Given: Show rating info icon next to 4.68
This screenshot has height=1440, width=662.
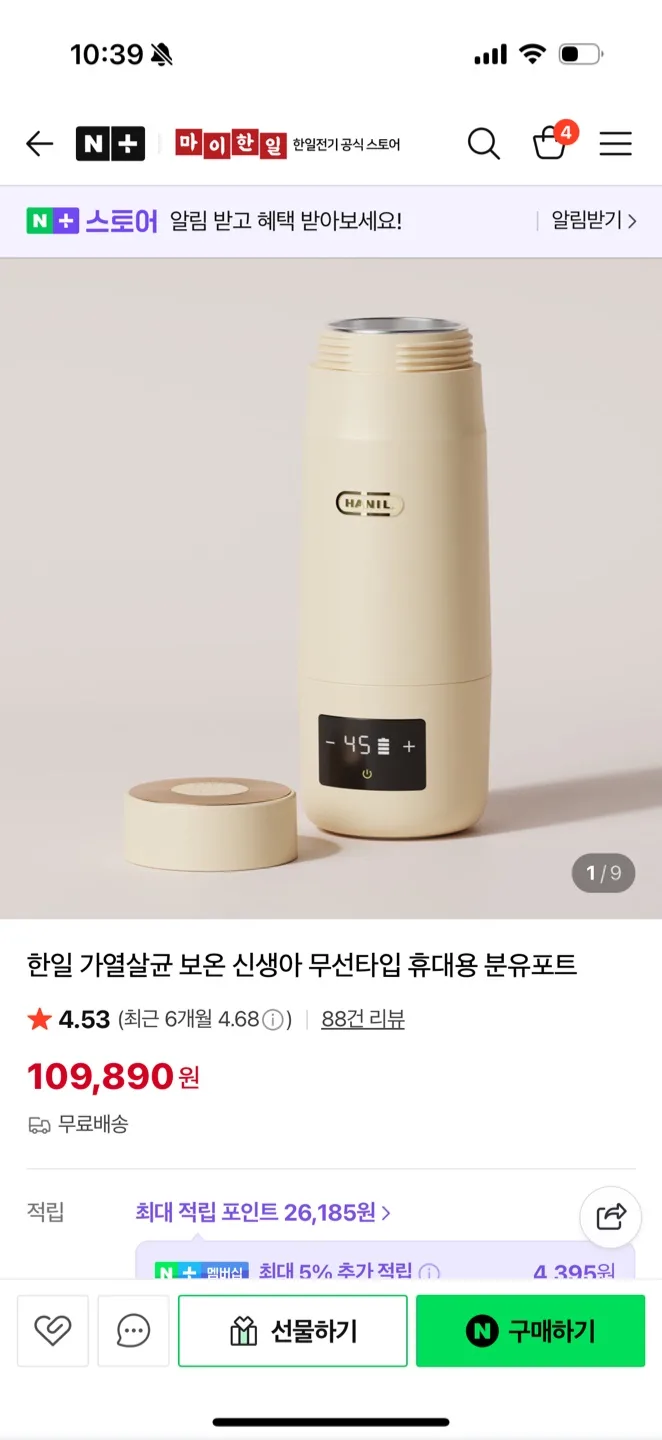Looking at the screenshot, I should (x=273, y=1019).
